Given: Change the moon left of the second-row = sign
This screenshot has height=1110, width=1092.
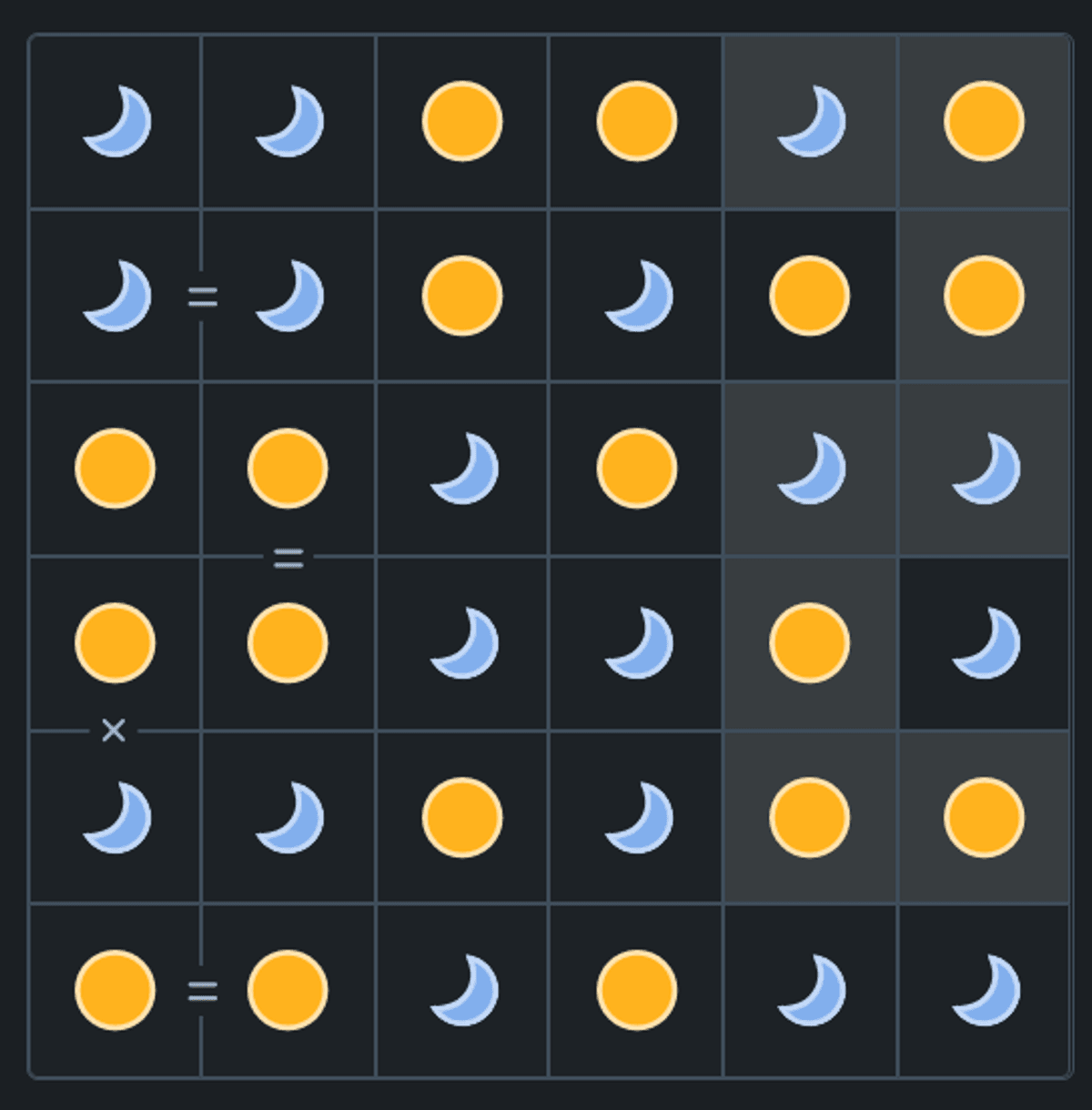Looking at the screenshot, I should tap(116, 296).
